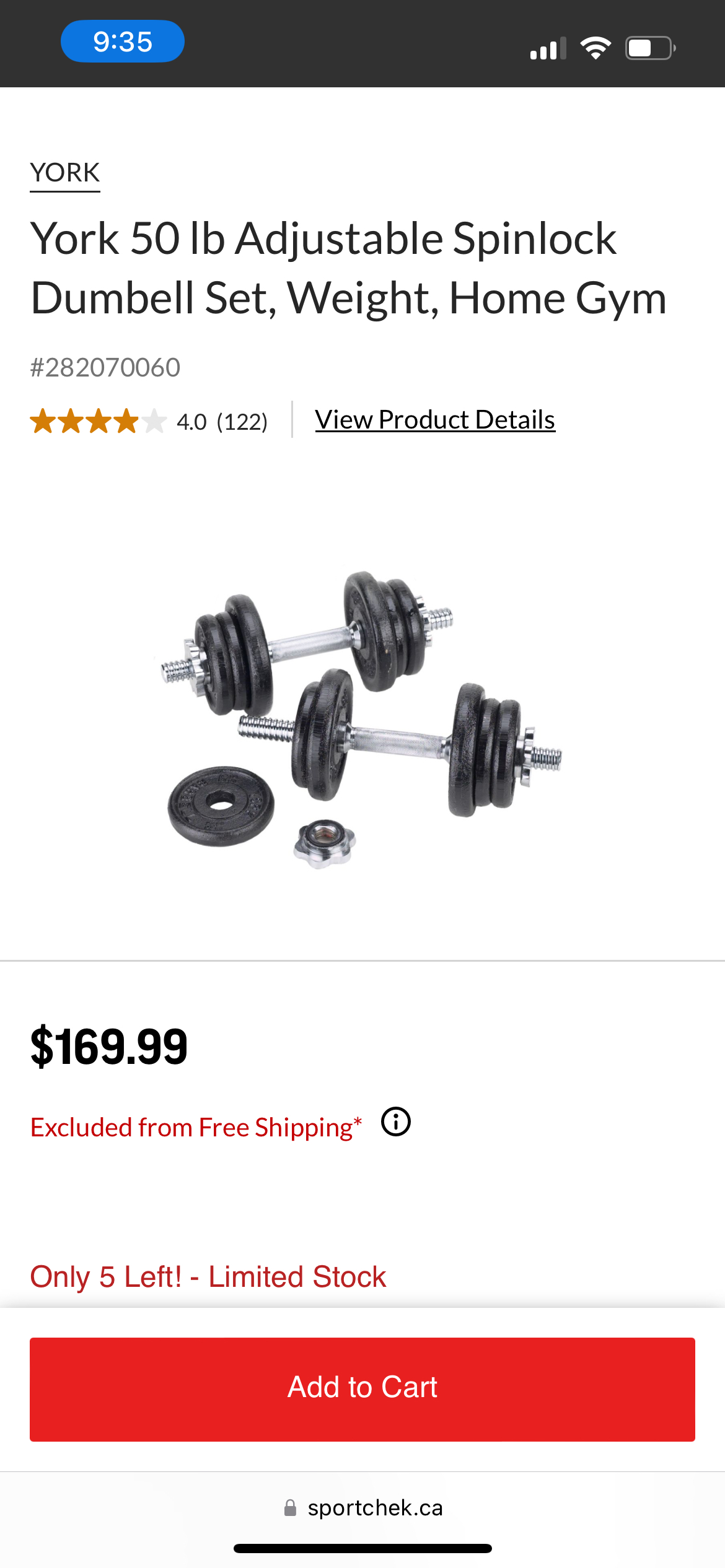Add the dumbbell set to cart
Screen dimensions: 725x1568
pyautogui.click(x=362, y=1389)
